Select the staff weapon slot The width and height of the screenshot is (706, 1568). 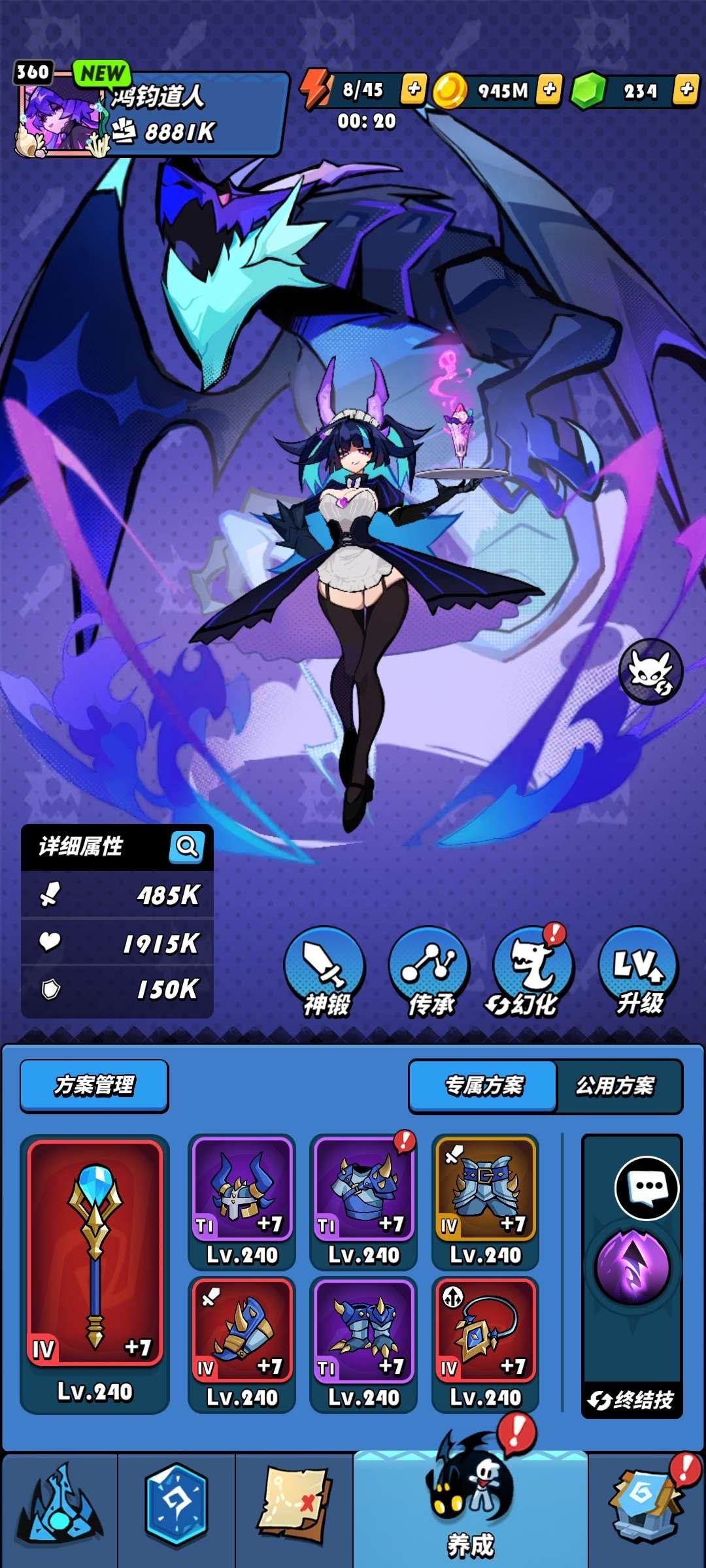(x=95, y=1253)
